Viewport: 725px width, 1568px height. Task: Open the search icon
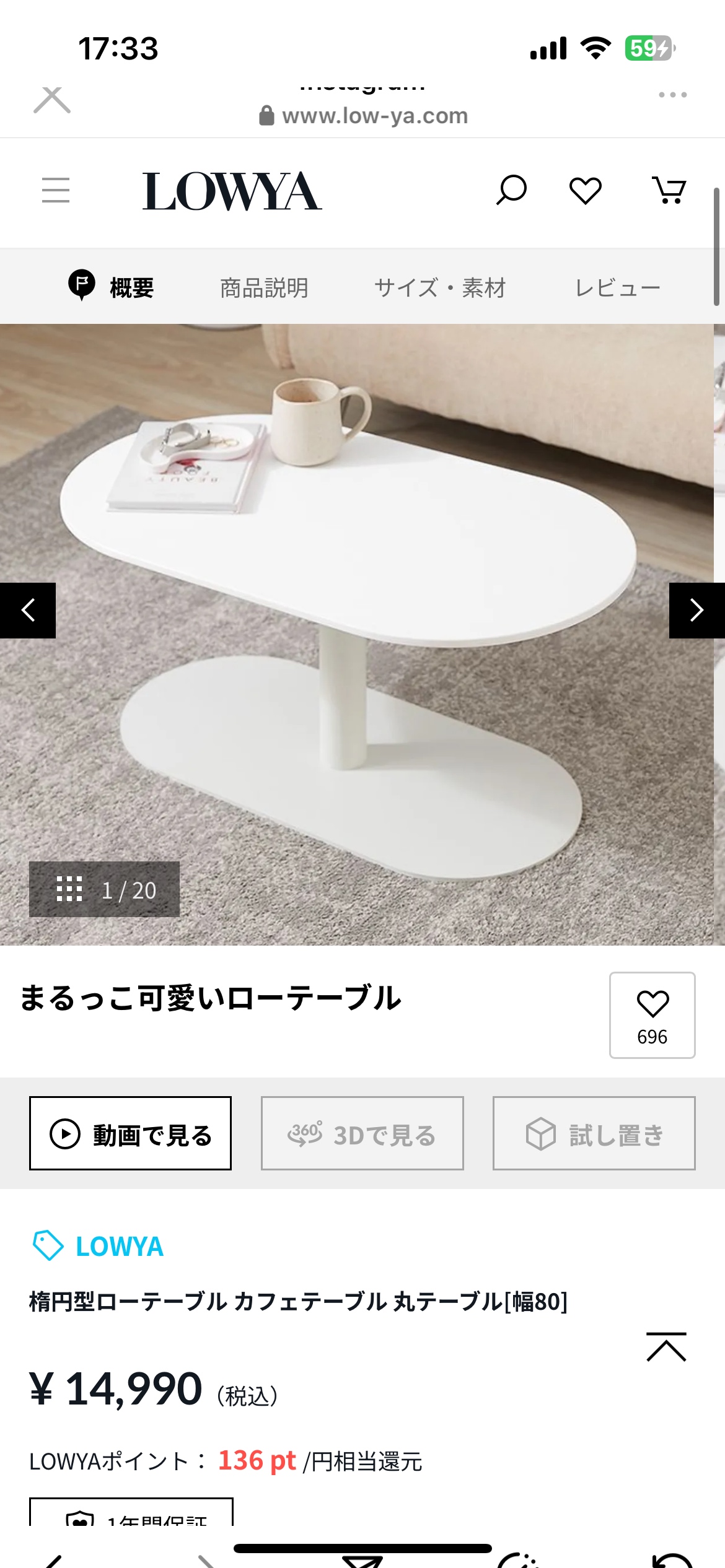(x=511, y=190)
